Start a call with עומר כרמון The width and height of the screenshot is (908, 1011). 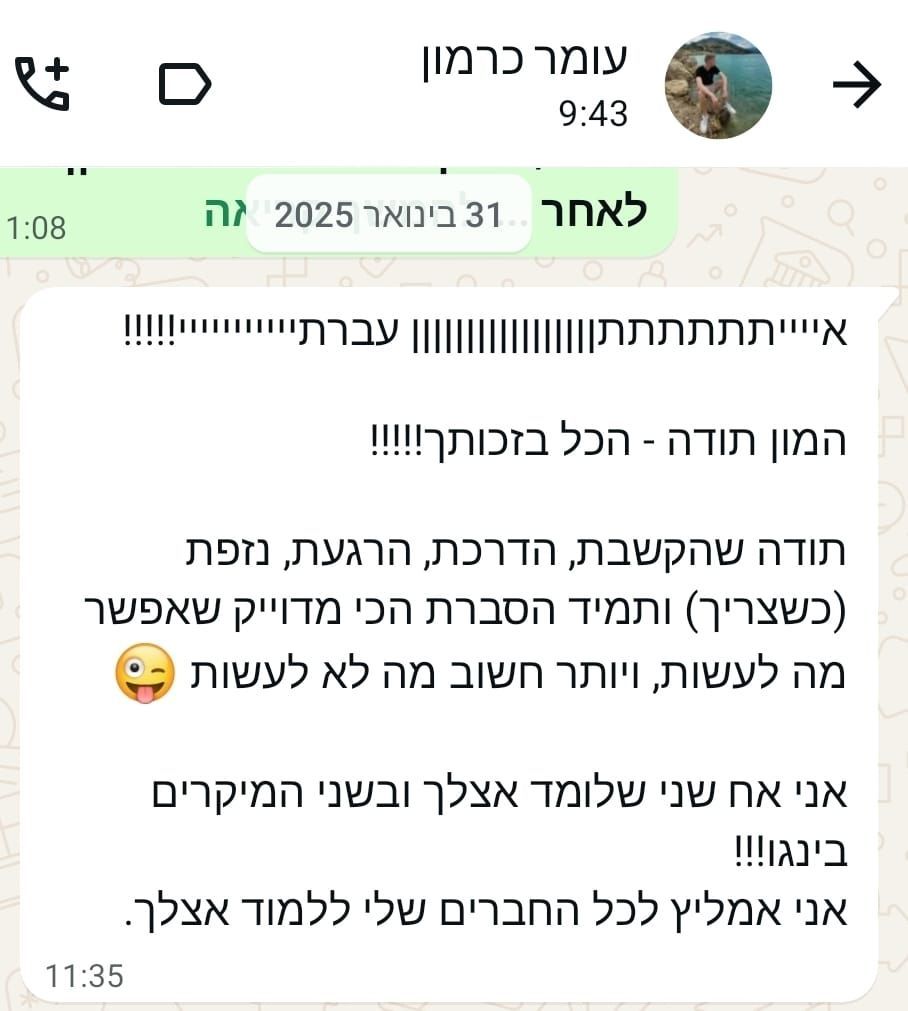coord(43,84)
